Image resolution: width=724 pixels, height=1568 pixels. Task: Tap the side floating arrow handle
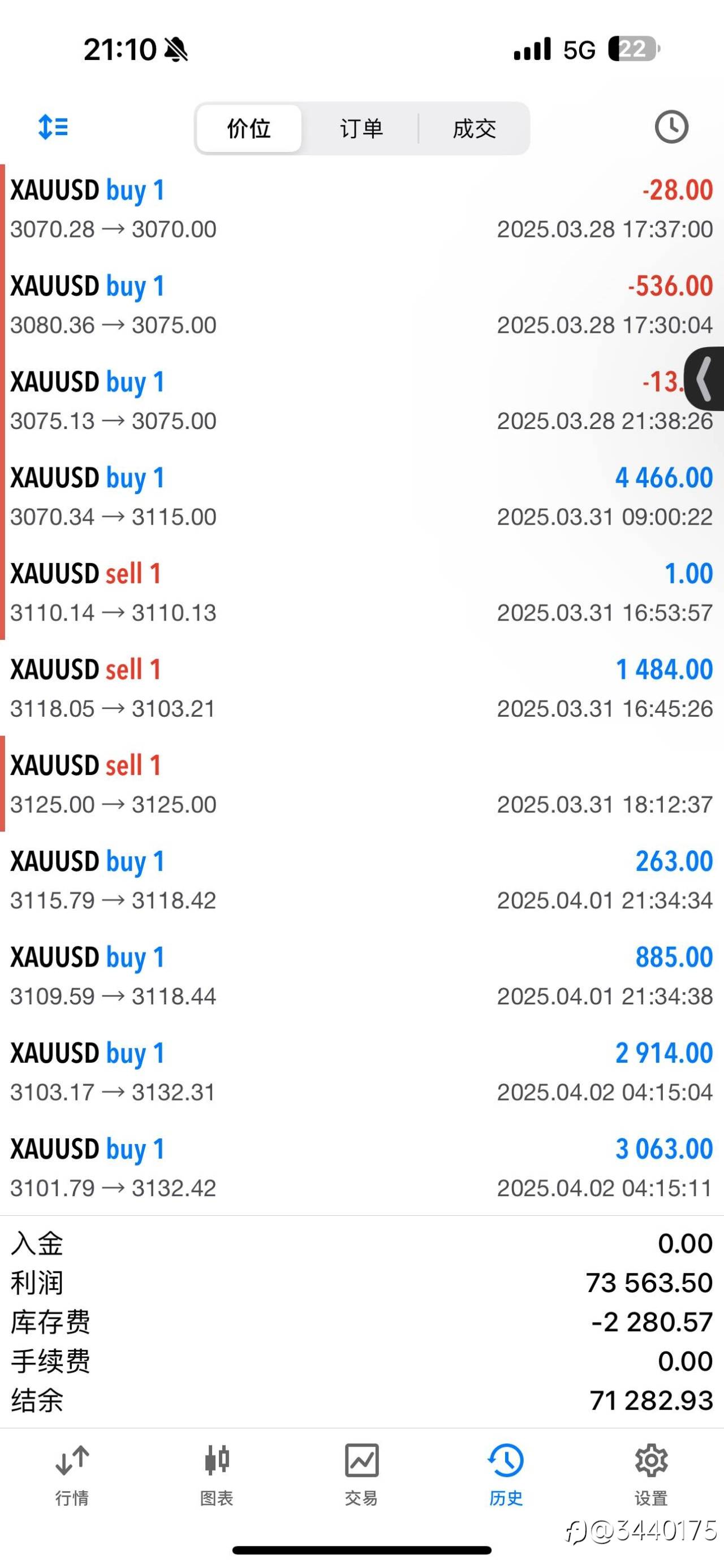tap(705, 379)
